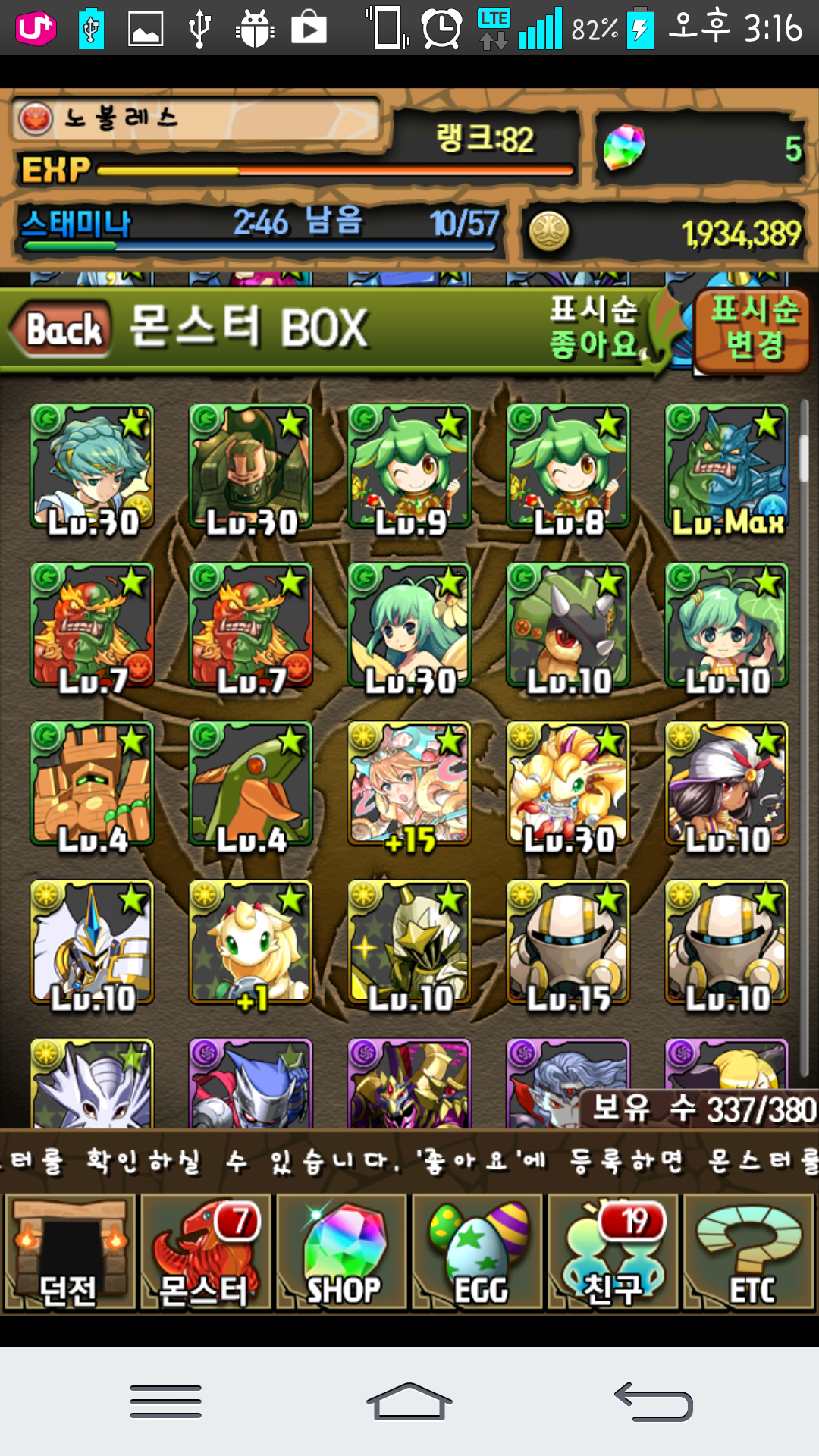Image resolution: width=819 pixels, height=1456 pixels.
Task: Select the Lv.Max green-blue ogre monster
Action: (x=726, y=468)
